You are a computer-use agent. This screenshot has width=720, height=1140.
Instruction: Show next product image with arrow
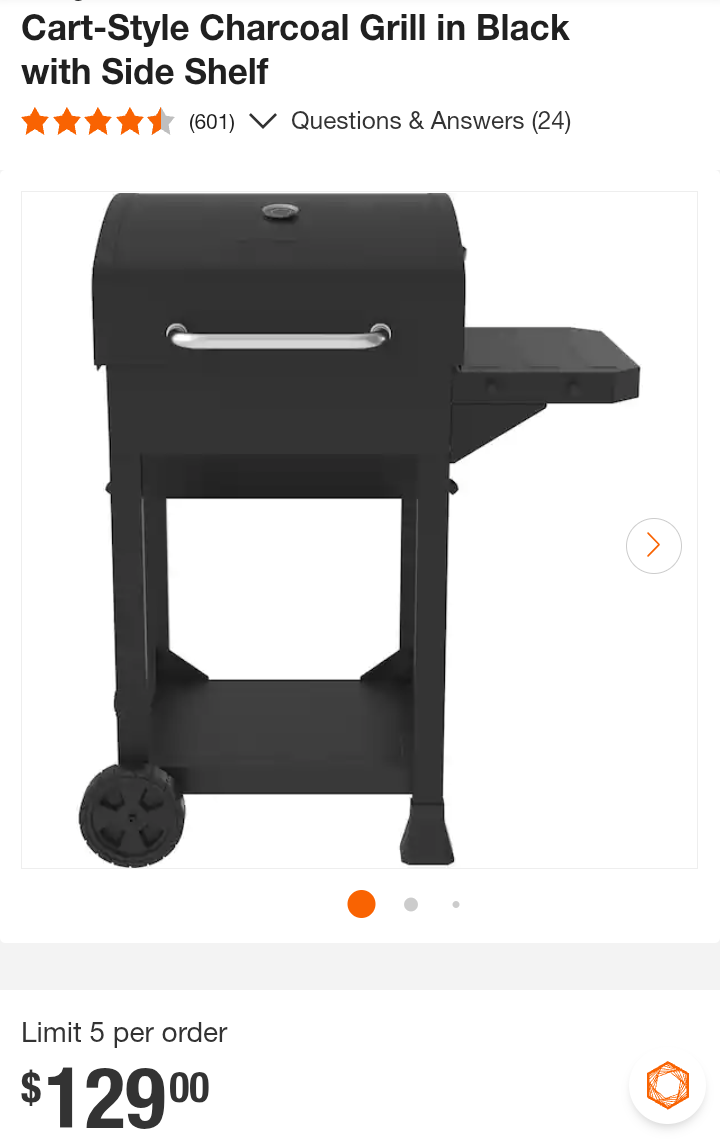pyautogui.click(x=653, y=545)
